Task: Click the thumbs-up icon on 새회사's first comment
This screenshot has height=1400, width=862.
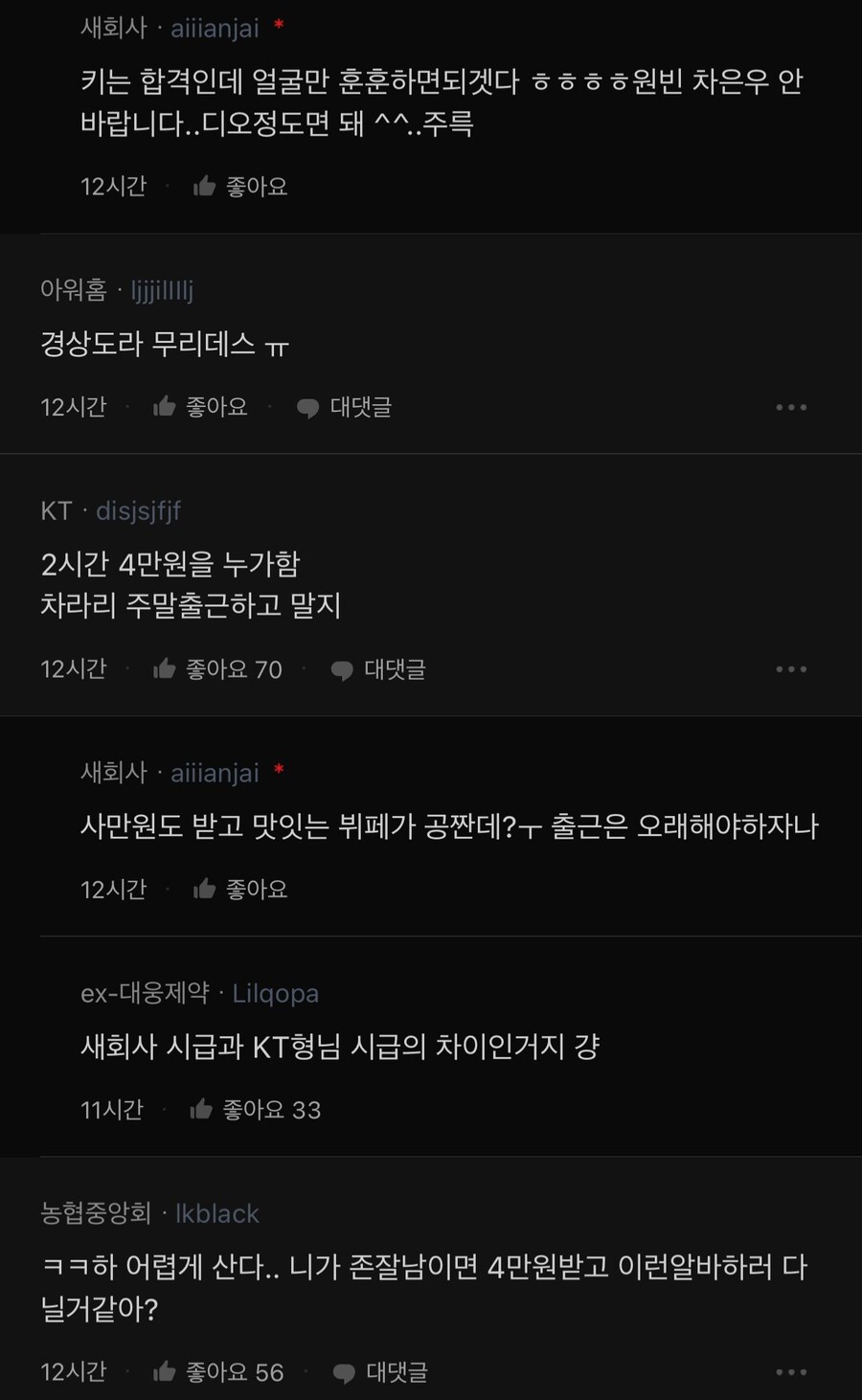Action: coord(204,186)
